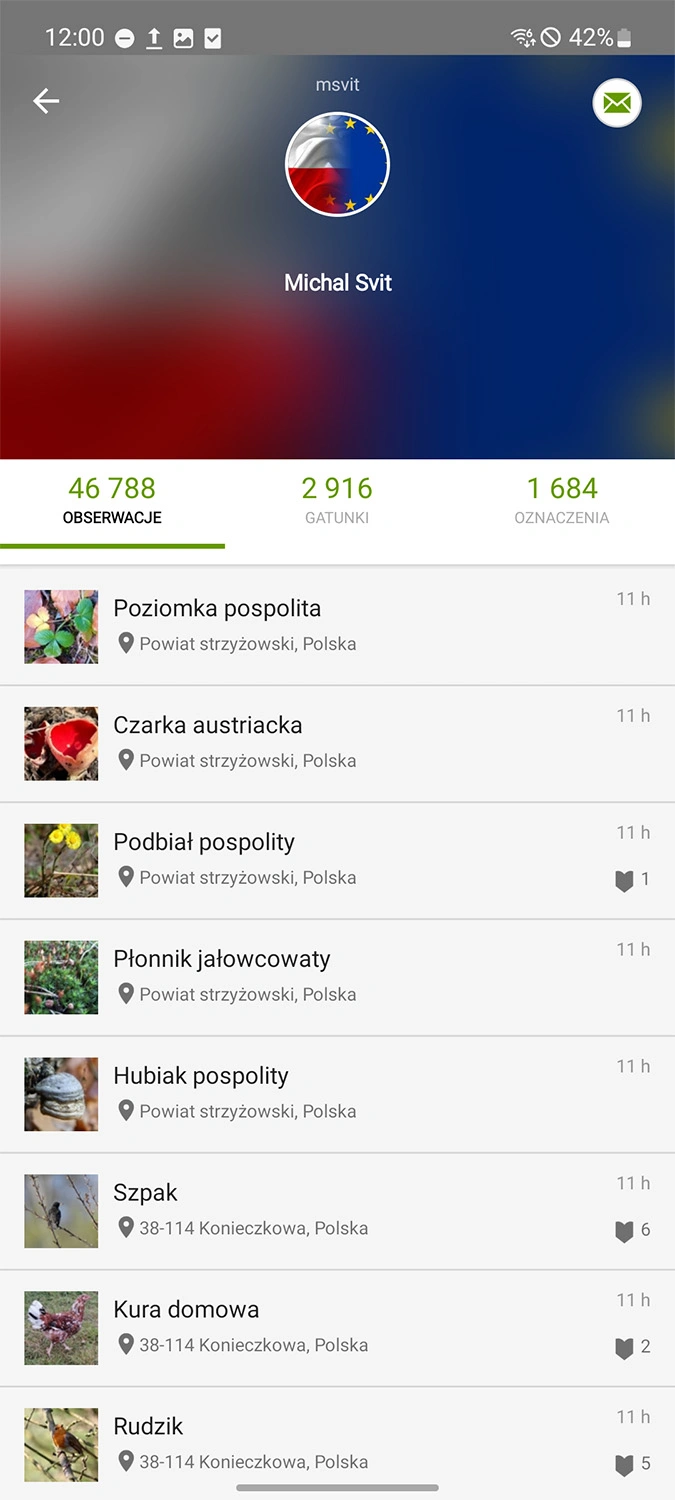View the Hubiak pospolity observation
Image resolution: width=675 pixels, height=1500 pixels.
pyautogui.click(x=337, y=1094)
